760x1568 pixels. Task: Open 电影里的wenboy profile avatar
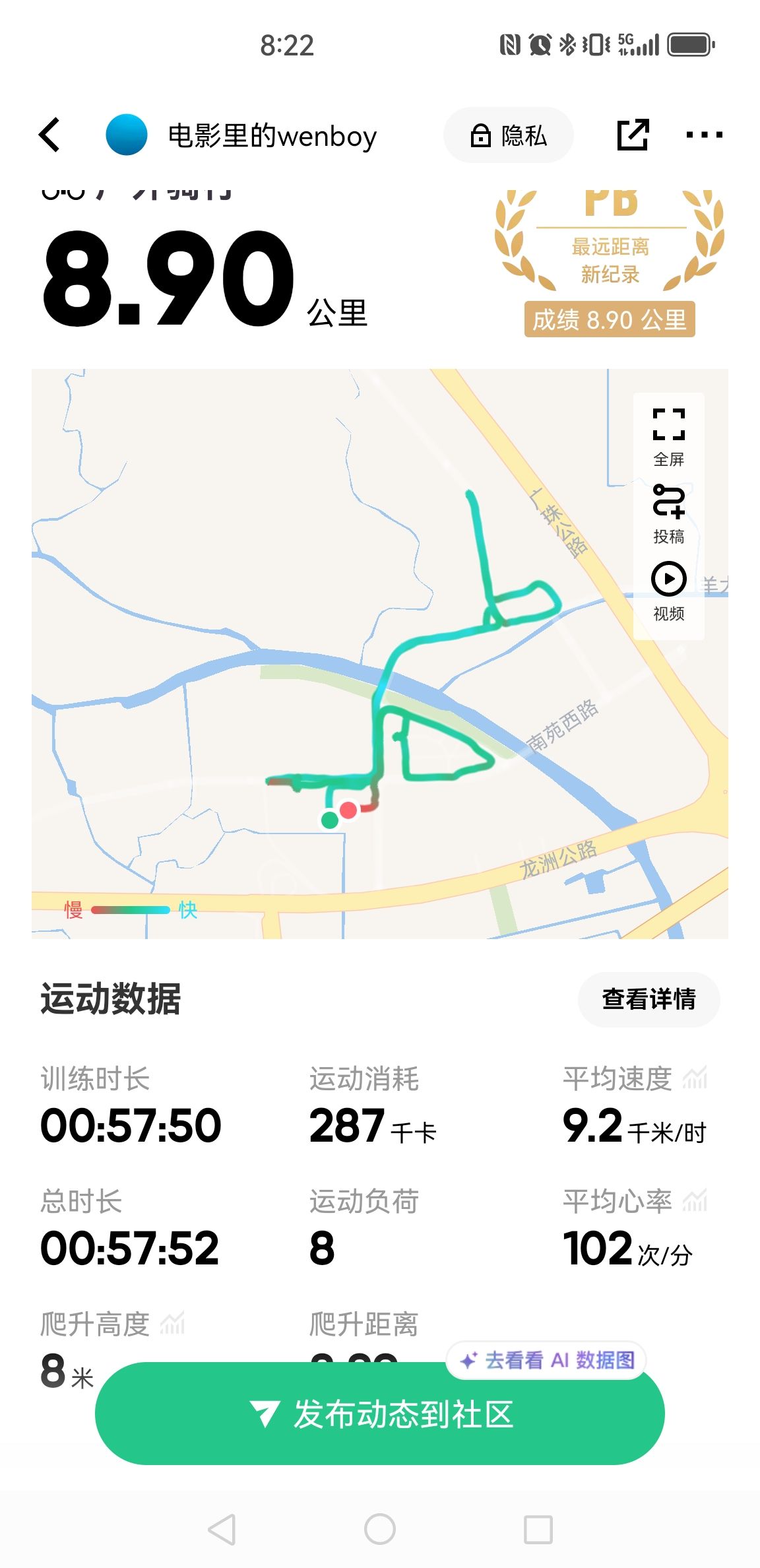pyautogui.click(x=126, y=135)
